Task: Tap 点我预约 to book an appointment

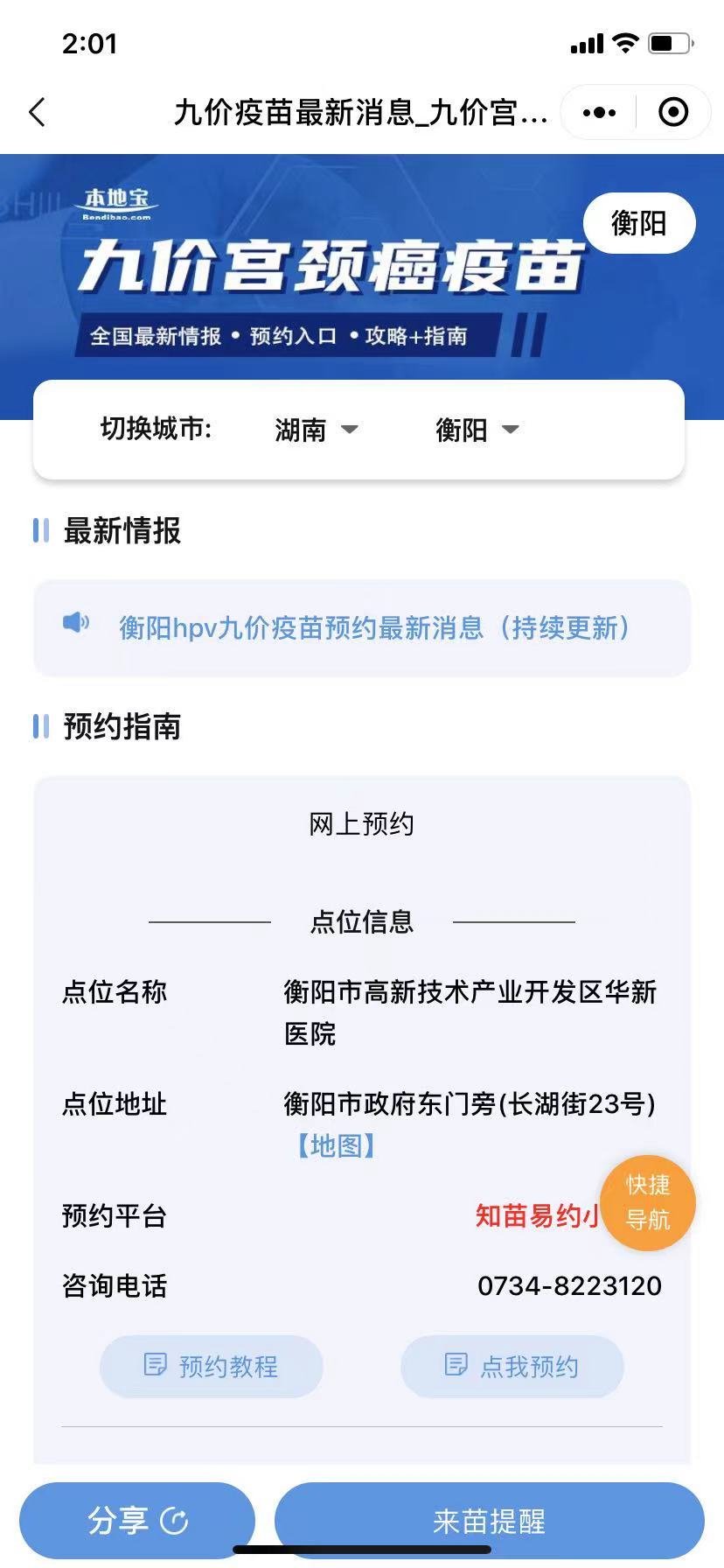Action: 512,1366
